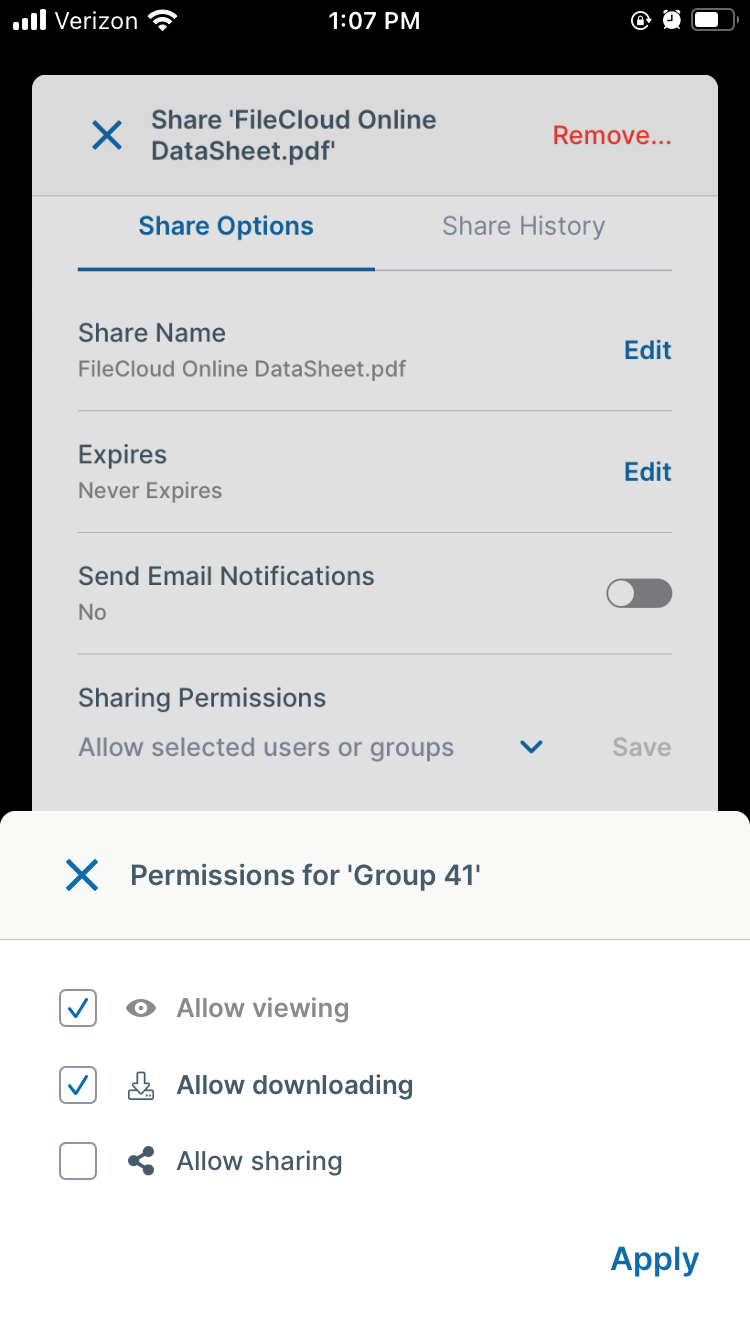Select the Share Options tab
Screen dimensions: 750x1334
[226, 226]
